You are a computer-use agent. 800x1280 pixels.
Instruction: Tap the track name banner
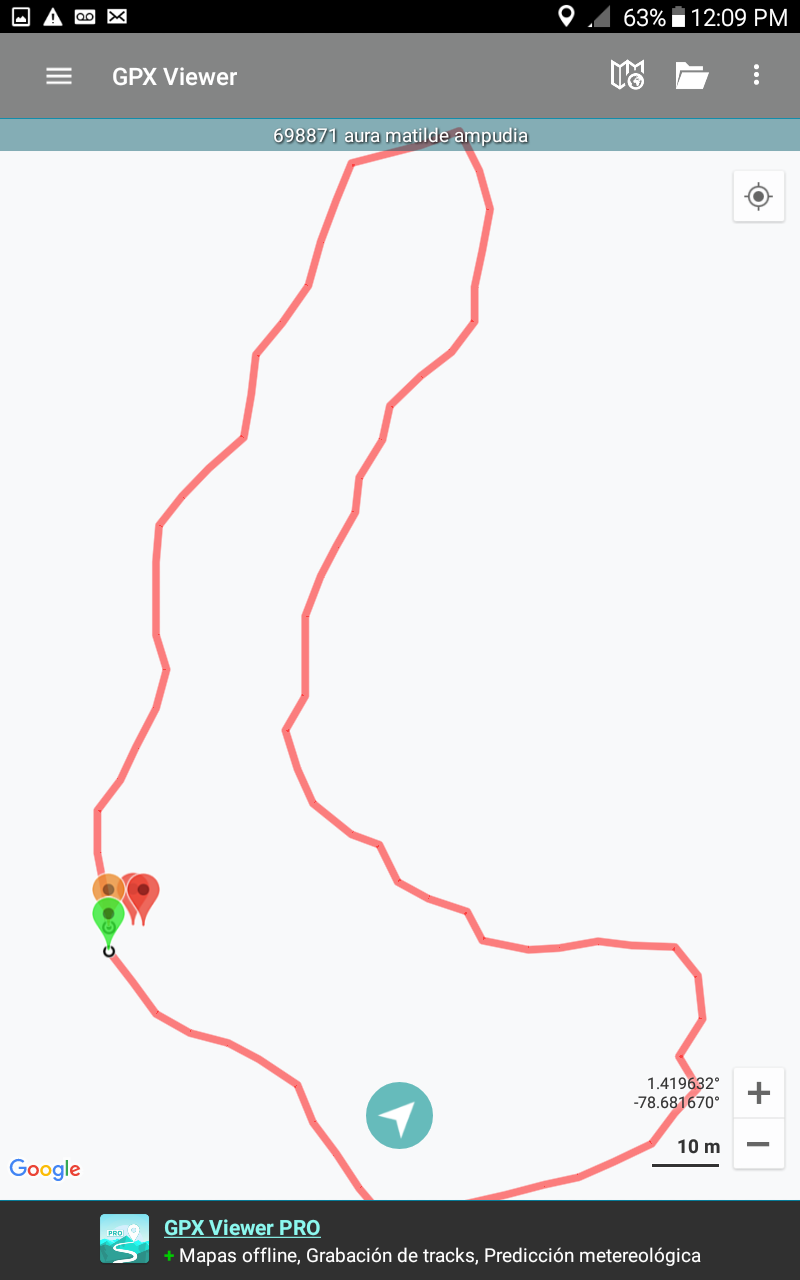tap(400, 135)
